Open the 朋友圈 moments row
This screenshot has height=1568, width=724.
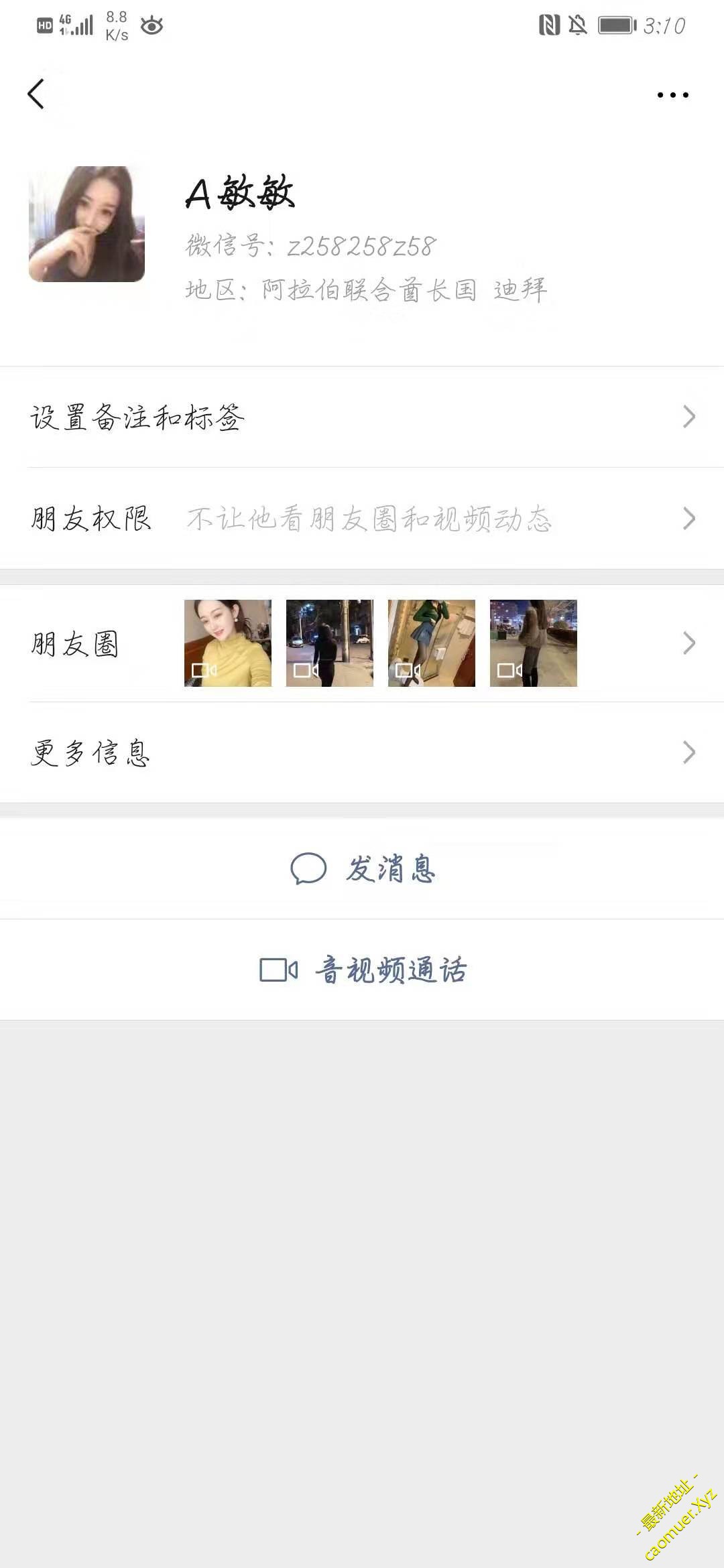[362, 643]
